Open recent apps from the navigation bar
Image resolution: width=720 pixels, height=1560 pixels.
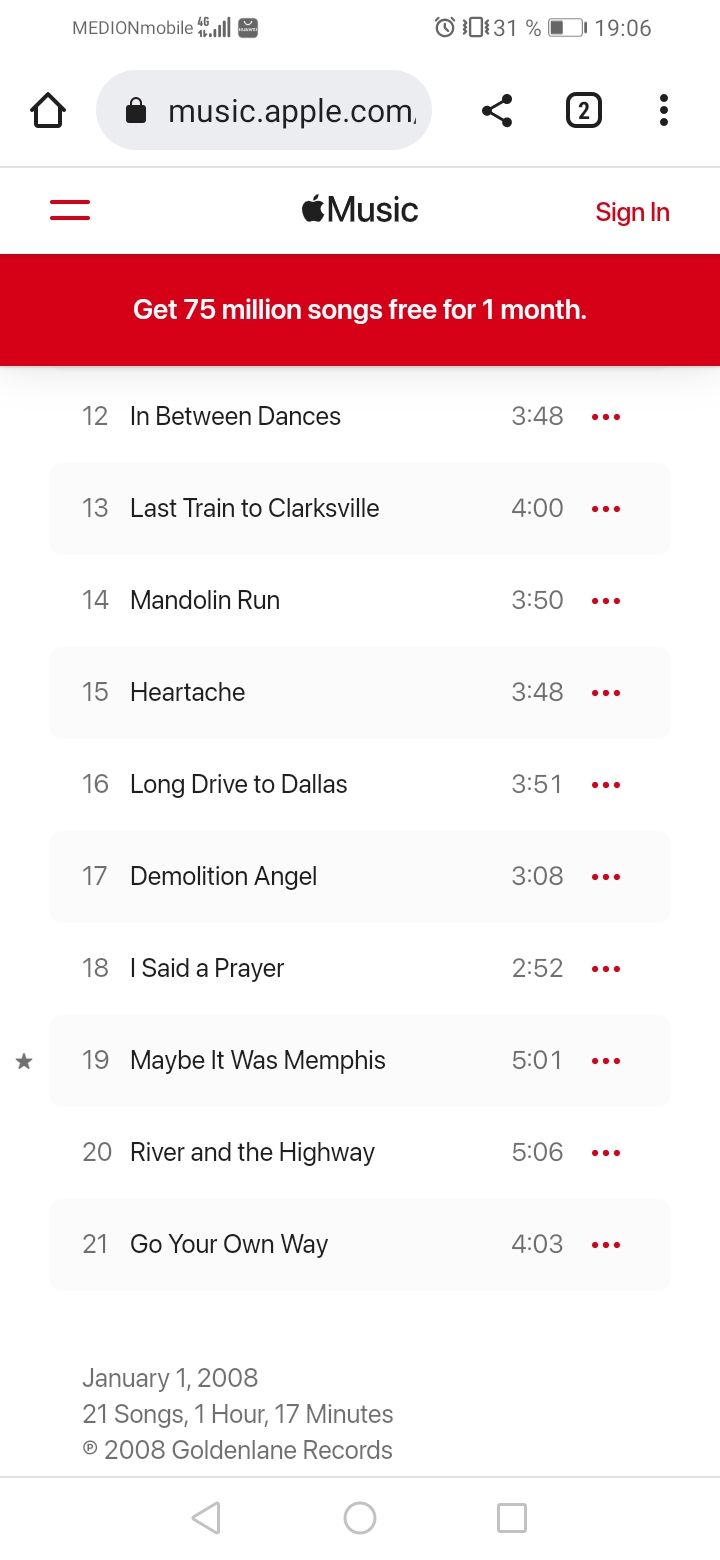pos(512,1518)
